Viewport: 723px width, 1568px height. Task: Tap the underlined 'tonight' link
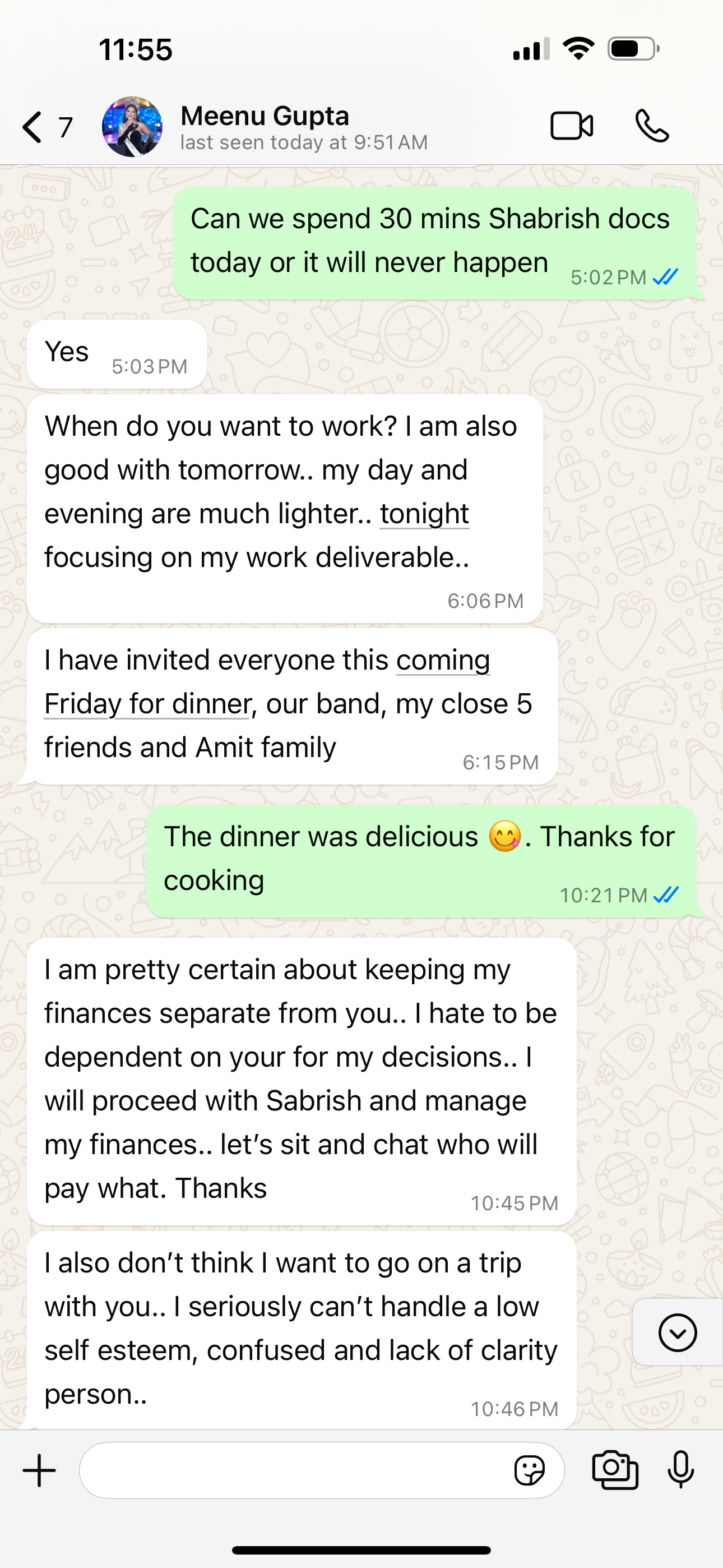[424, 514]
